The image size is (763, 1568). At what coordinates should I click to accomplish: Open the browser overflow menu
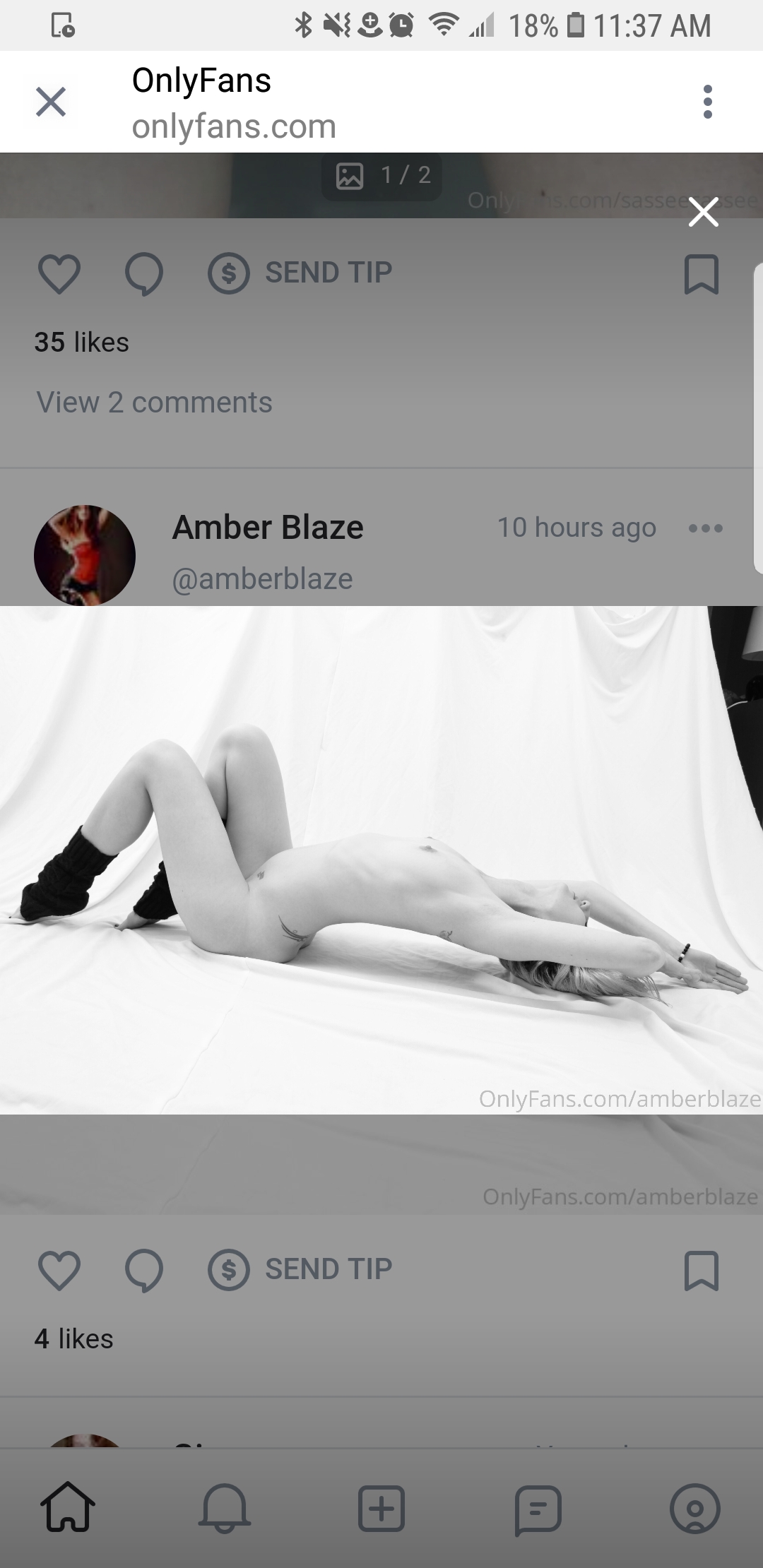point(707,102)
